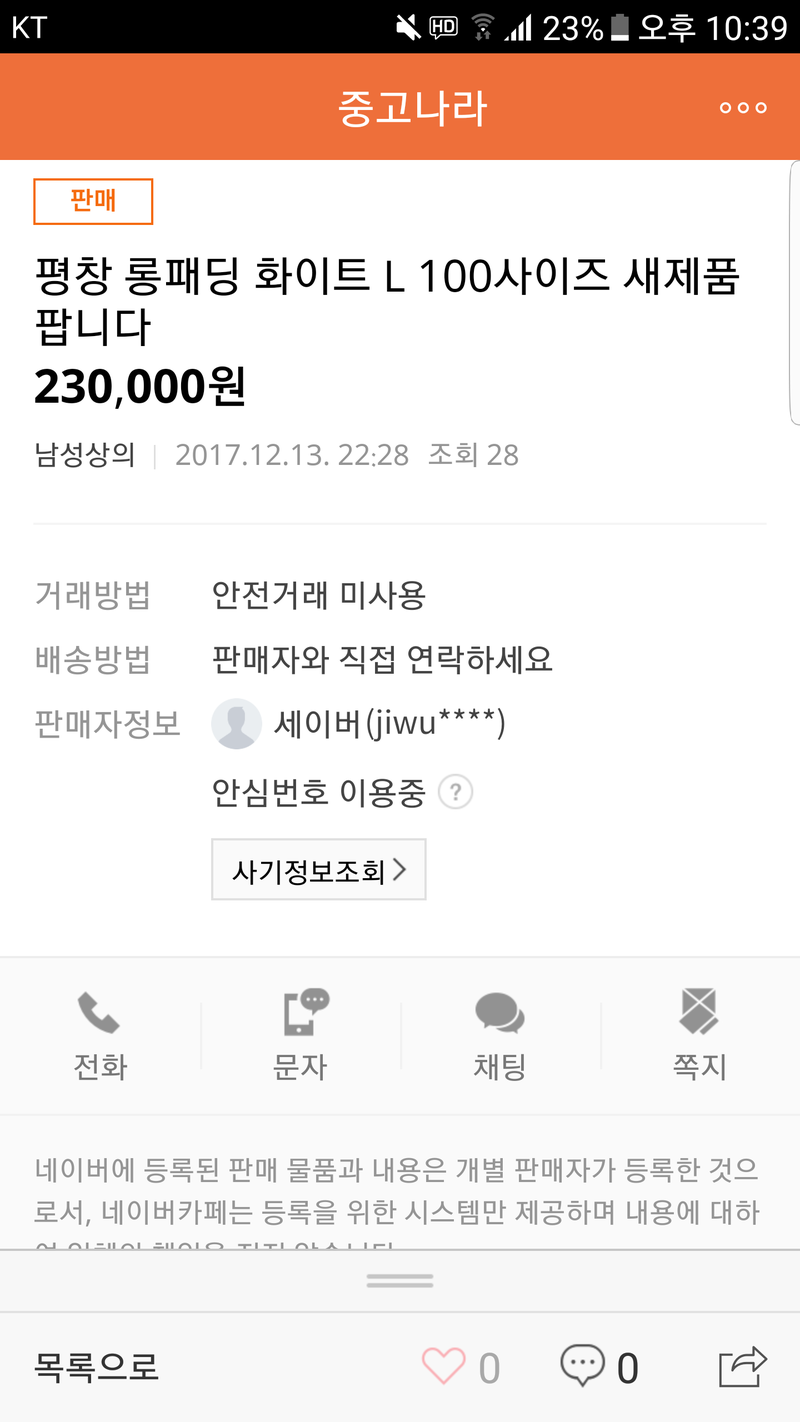Open 사기정보조회 fraud lookup
Viewport: 800px width, 1422px height.
pyautogui.click(x=319, y=870)
